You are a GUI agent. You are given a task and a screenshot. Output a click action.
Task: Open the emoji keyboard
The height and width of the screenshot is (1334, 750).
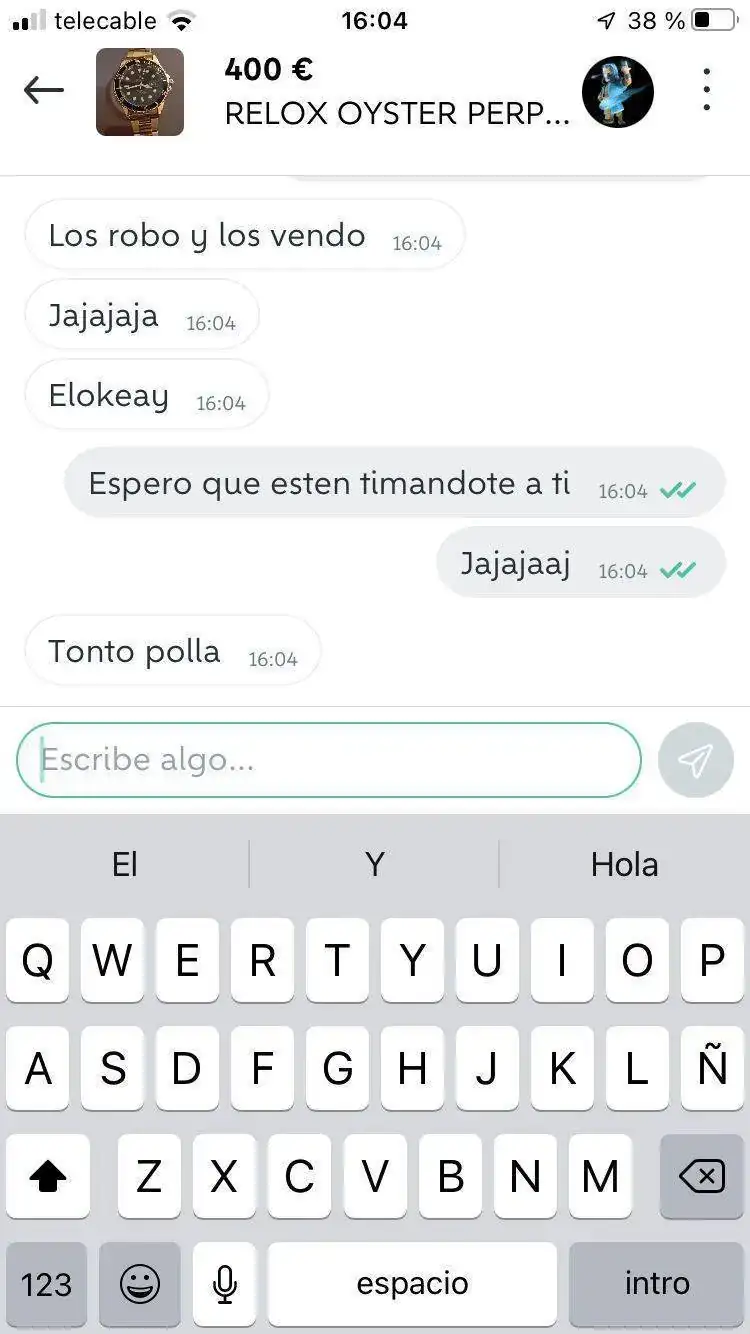pos(140,1284)
